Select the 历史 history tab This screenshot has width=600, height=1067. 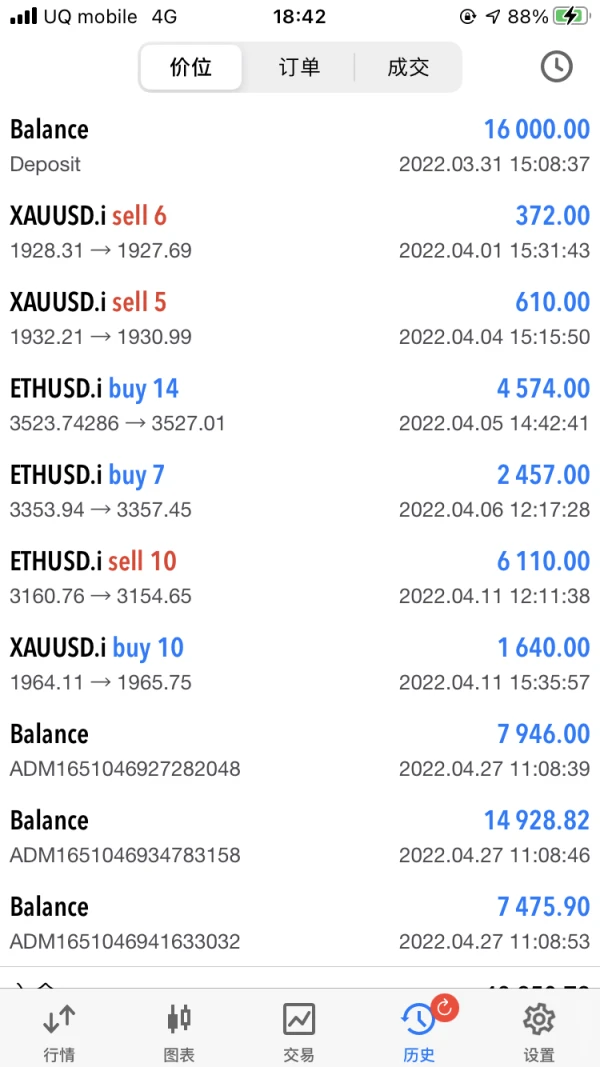coord(419,1032)
